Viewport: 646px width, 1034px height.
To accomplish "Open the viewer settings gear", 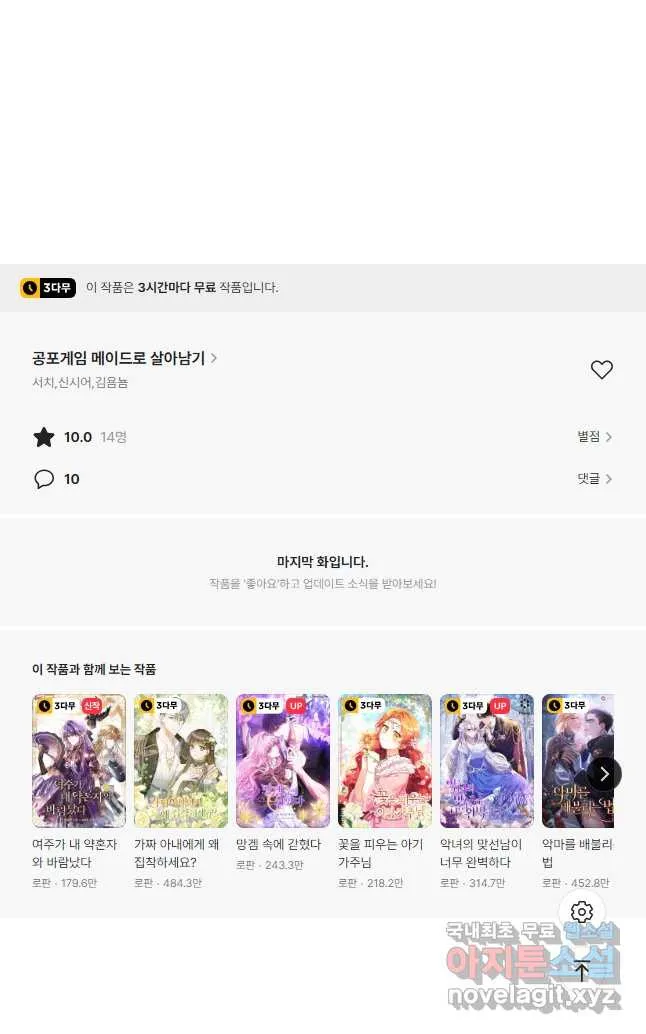I will pyautogui.click(x=581, y=912).
